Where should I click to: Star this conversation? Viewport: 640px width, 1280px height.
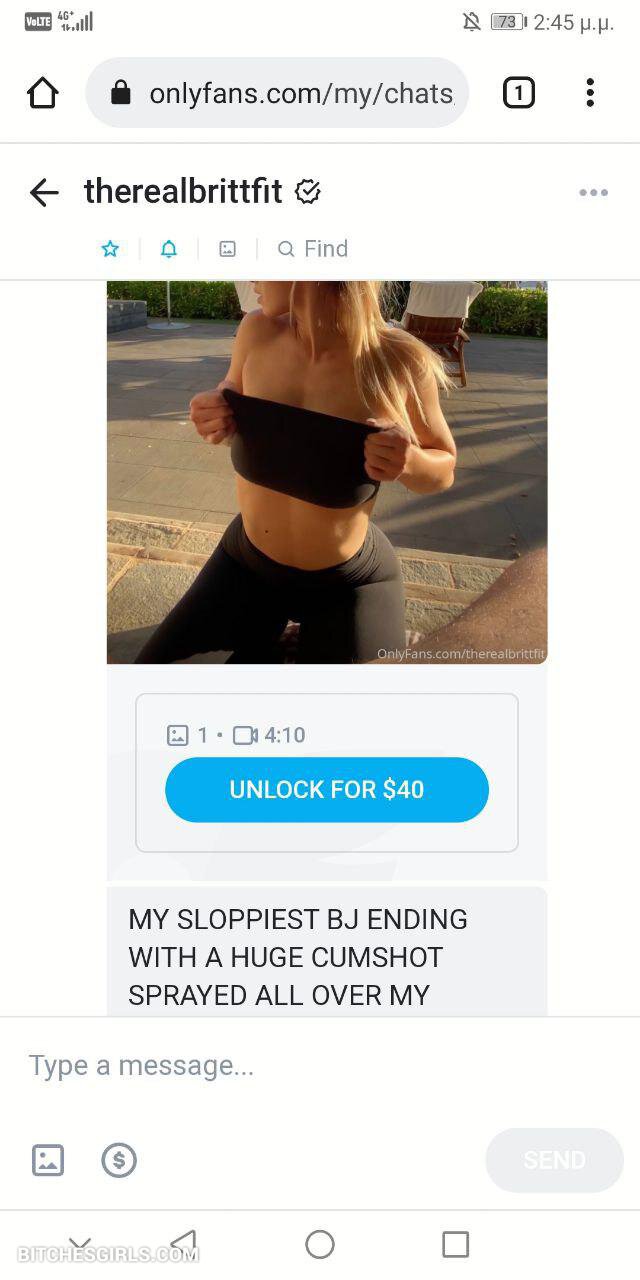point(110,249)
